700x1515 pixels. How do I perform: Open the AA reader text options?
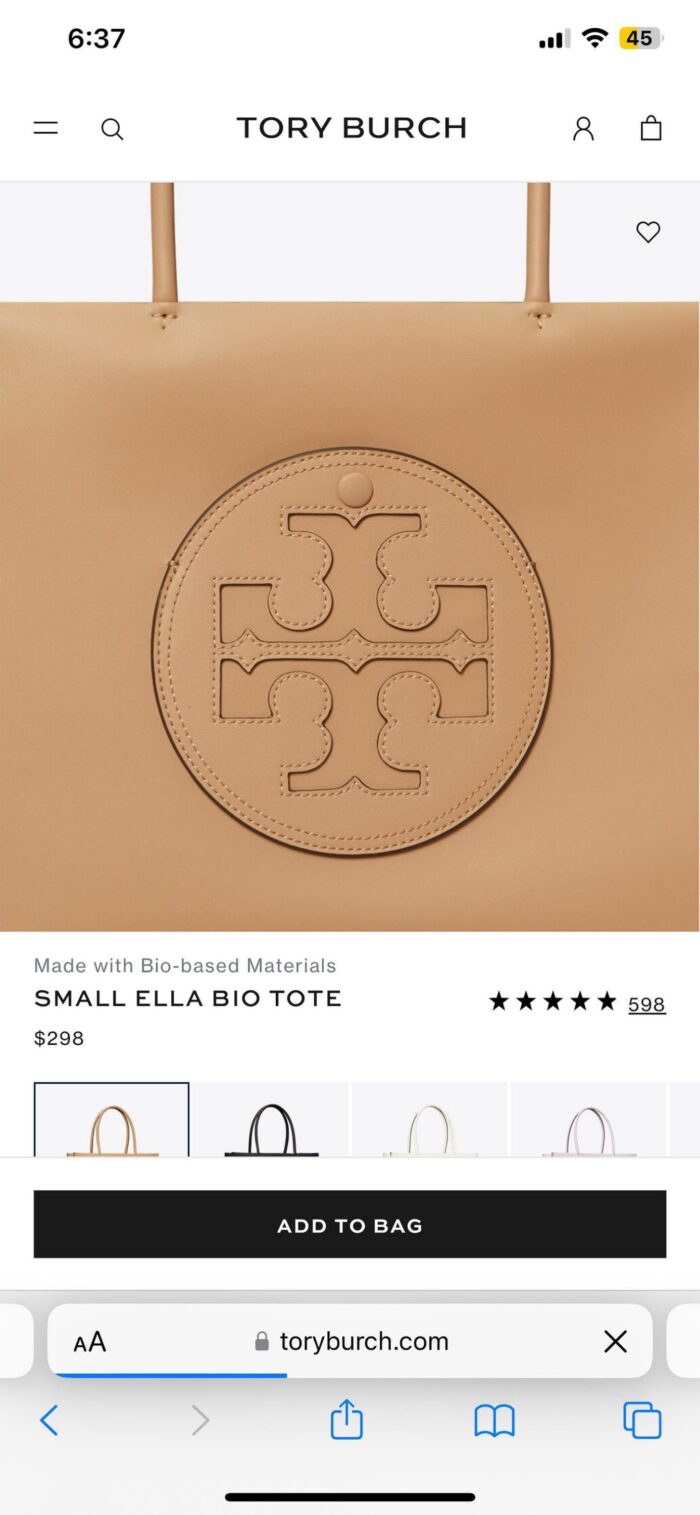coord(90,1342)
